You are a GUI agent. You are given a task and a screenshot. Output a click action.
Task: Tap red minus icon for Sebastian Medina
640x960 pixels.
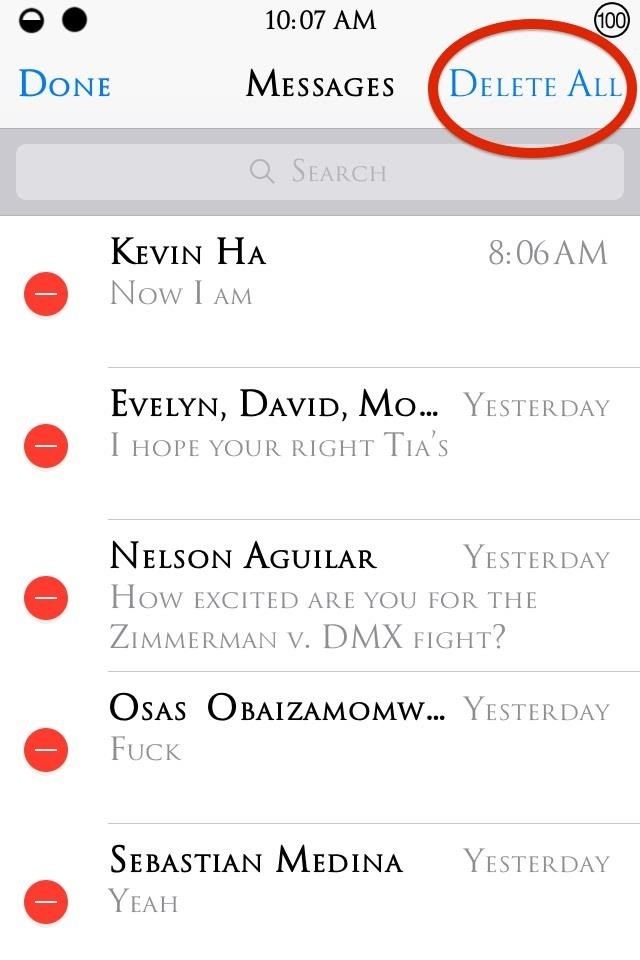tap(45, 901)
